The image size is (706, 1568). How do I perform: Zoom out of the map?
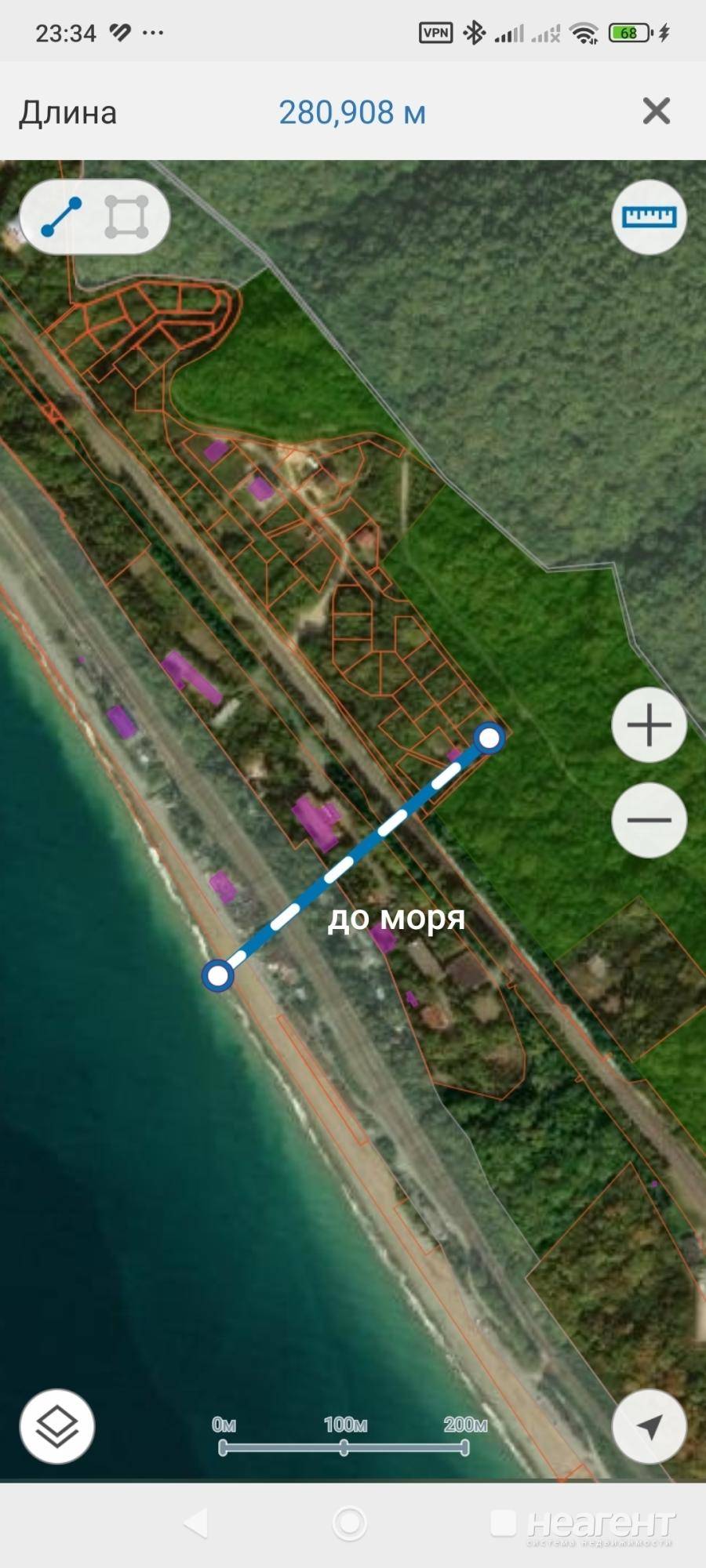(x=649, y=820)
